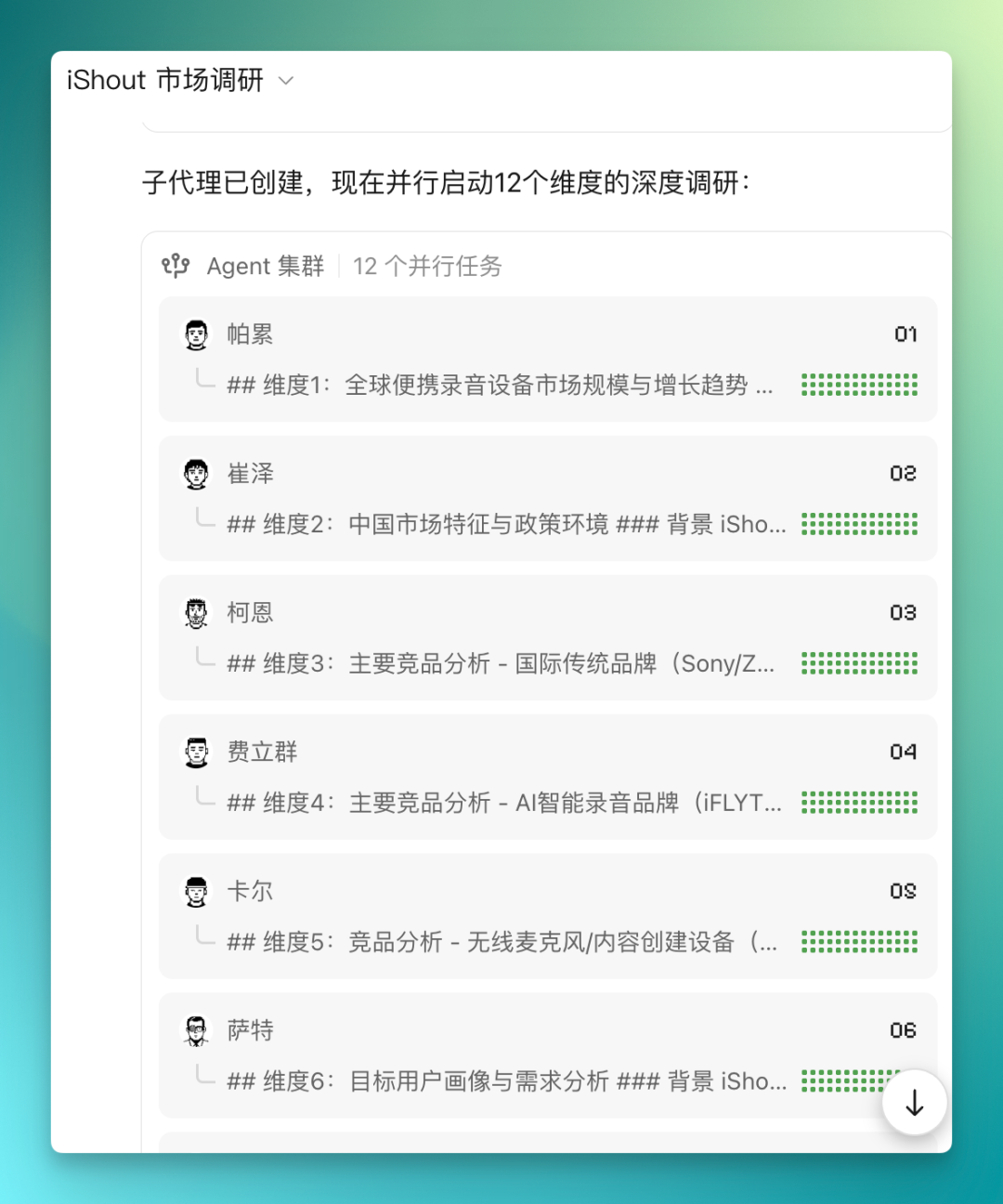This screenshot has width=1003, height=1204.
Task: Open agent 崔泽's task 02 card
Action: pos(548,499)
